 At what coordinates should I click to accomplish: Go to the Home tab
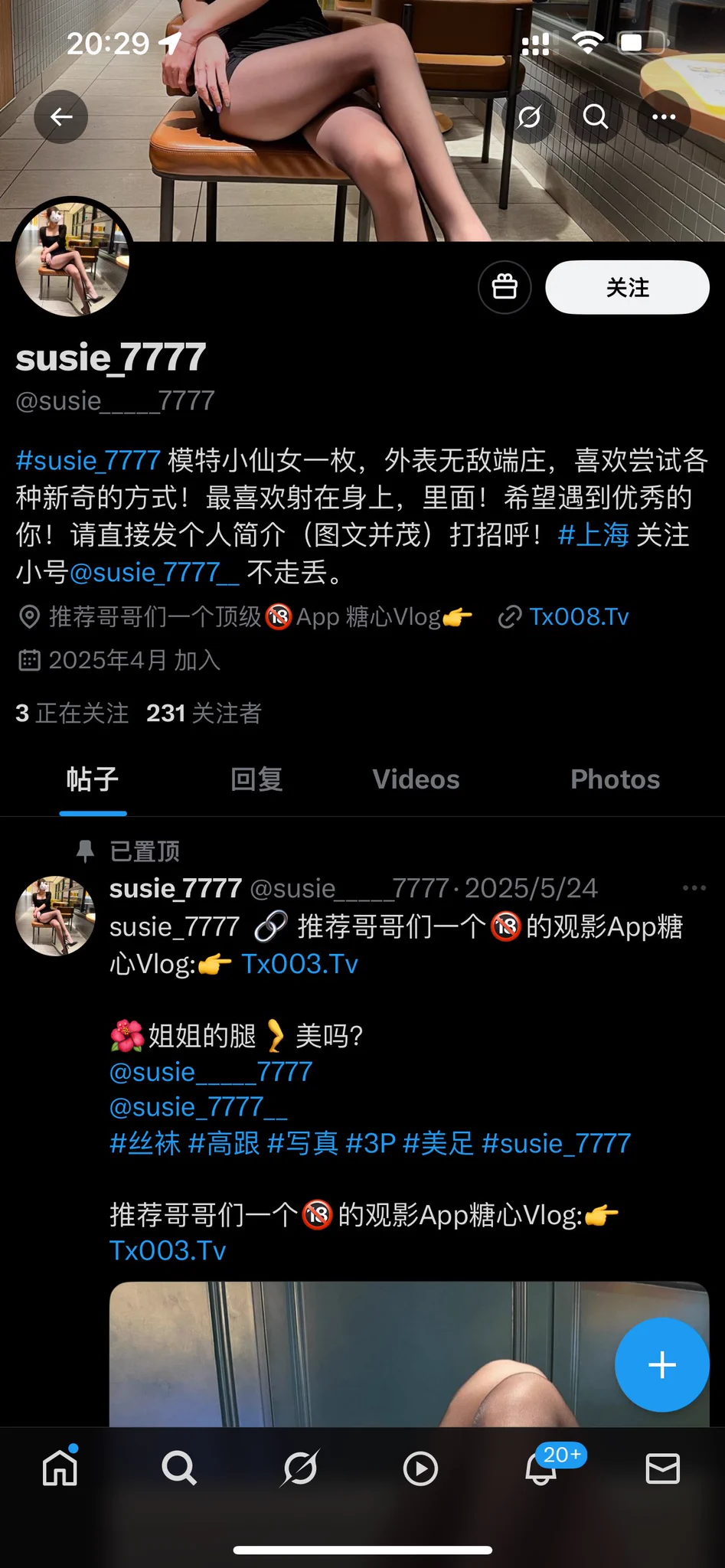60,1468
